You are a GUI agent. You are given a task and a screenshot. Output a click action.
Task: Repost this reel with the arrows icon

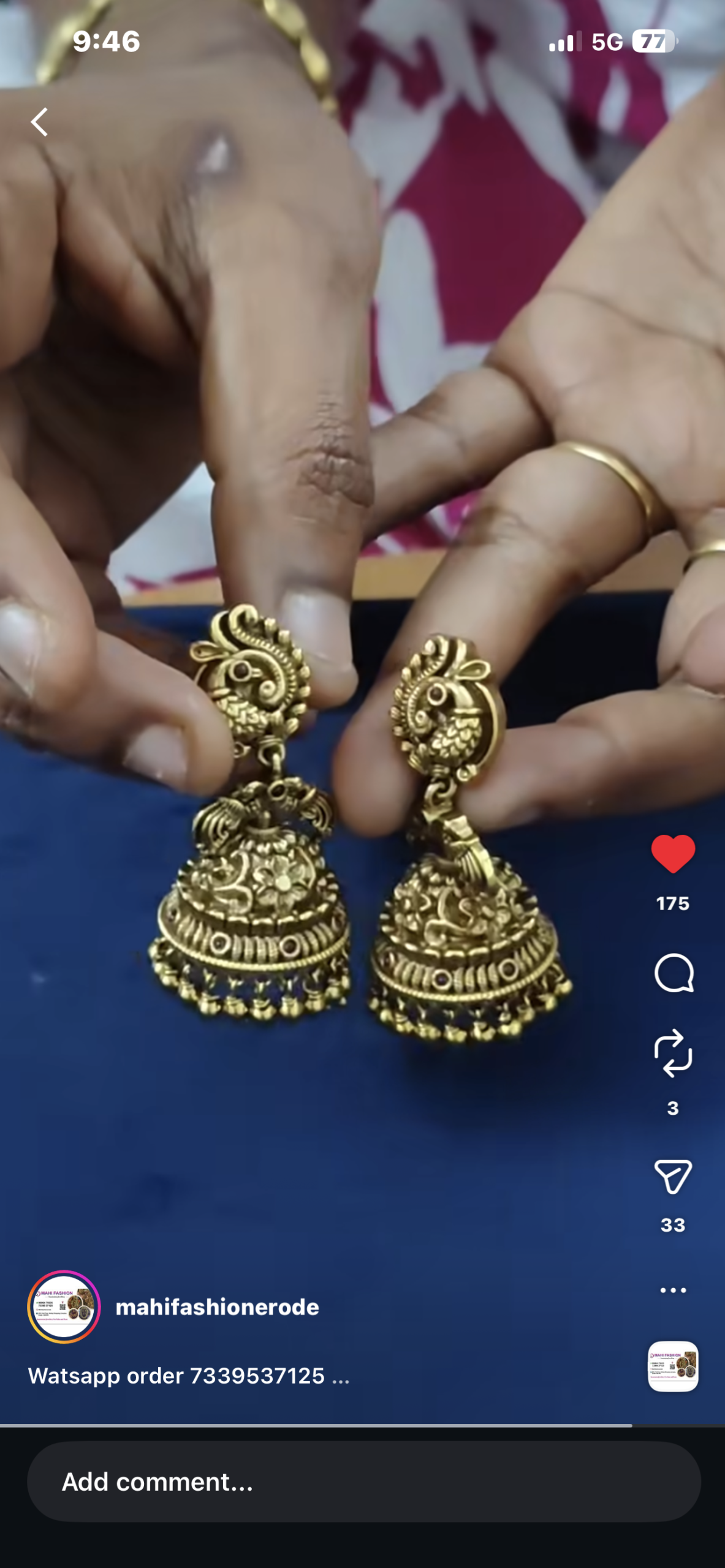(x=673, y=1053)
